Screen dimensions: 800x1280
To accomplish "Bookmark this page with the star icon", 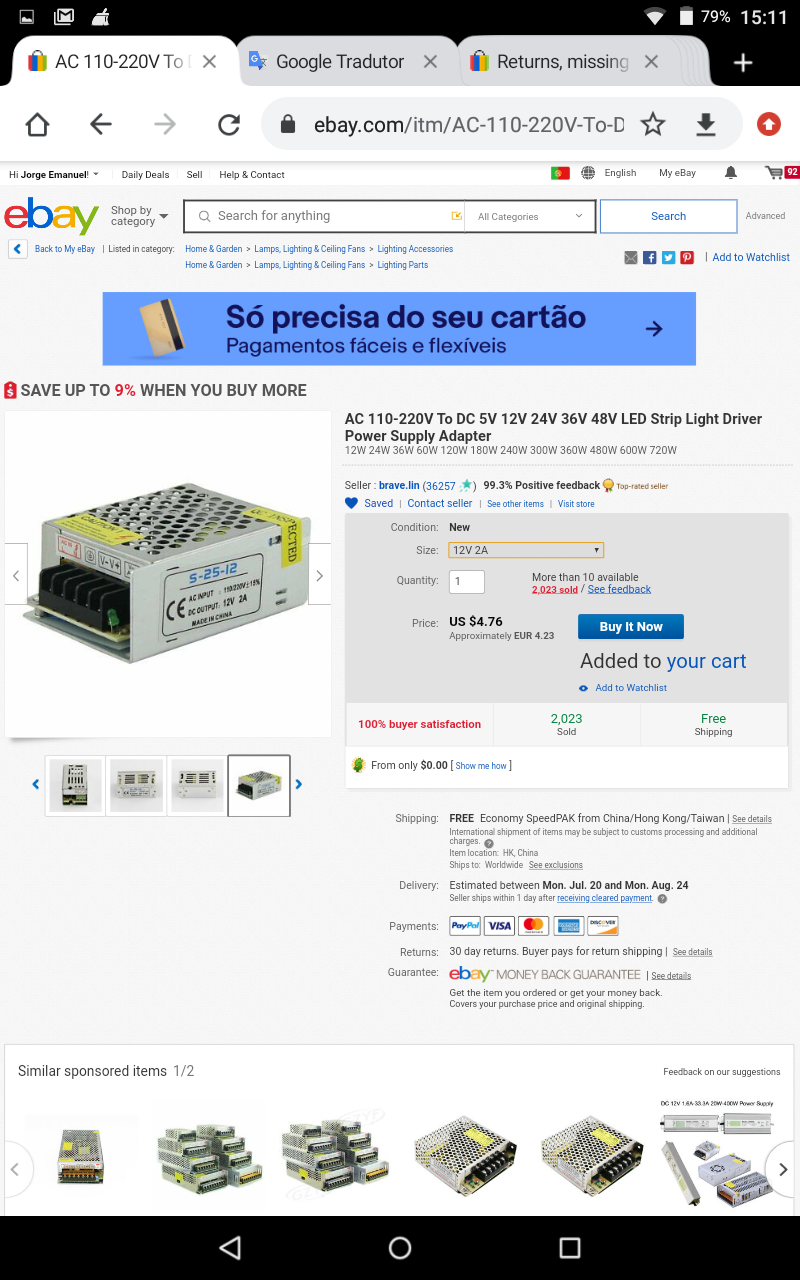I will tap(653, 124).
